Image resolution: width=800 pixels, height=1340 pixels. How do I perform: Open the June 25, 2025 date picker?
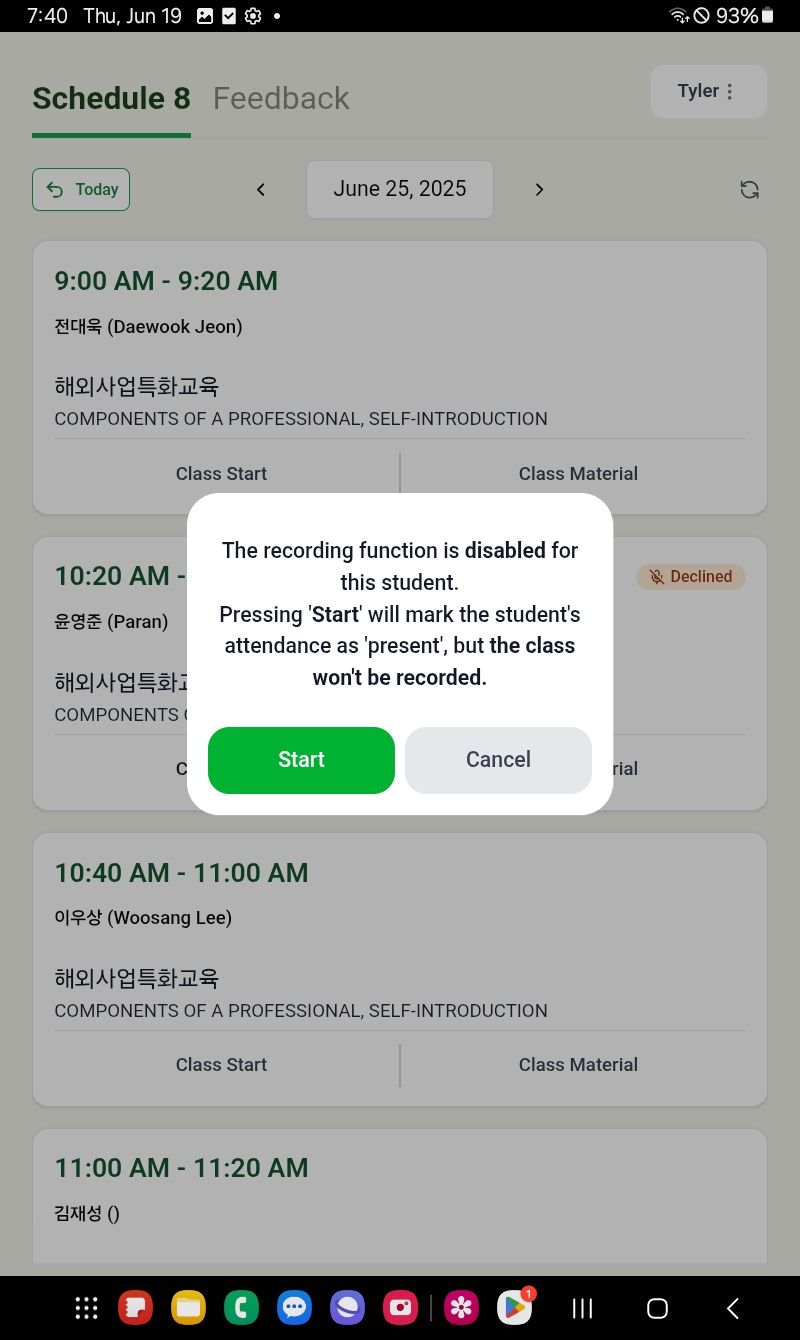click(x=399, y=189)
